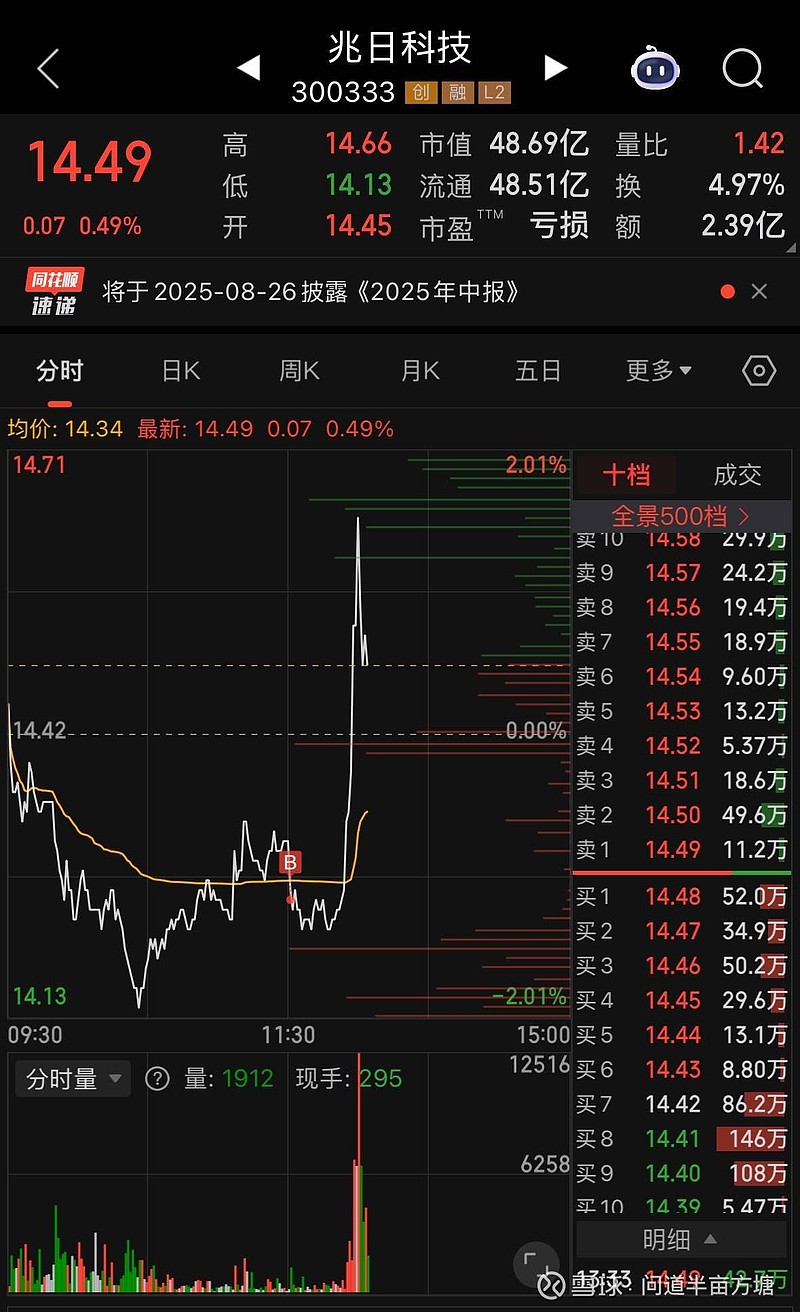Switch to the 五日 tab
The image size is (800, 1312).
(x=538, y=372)
